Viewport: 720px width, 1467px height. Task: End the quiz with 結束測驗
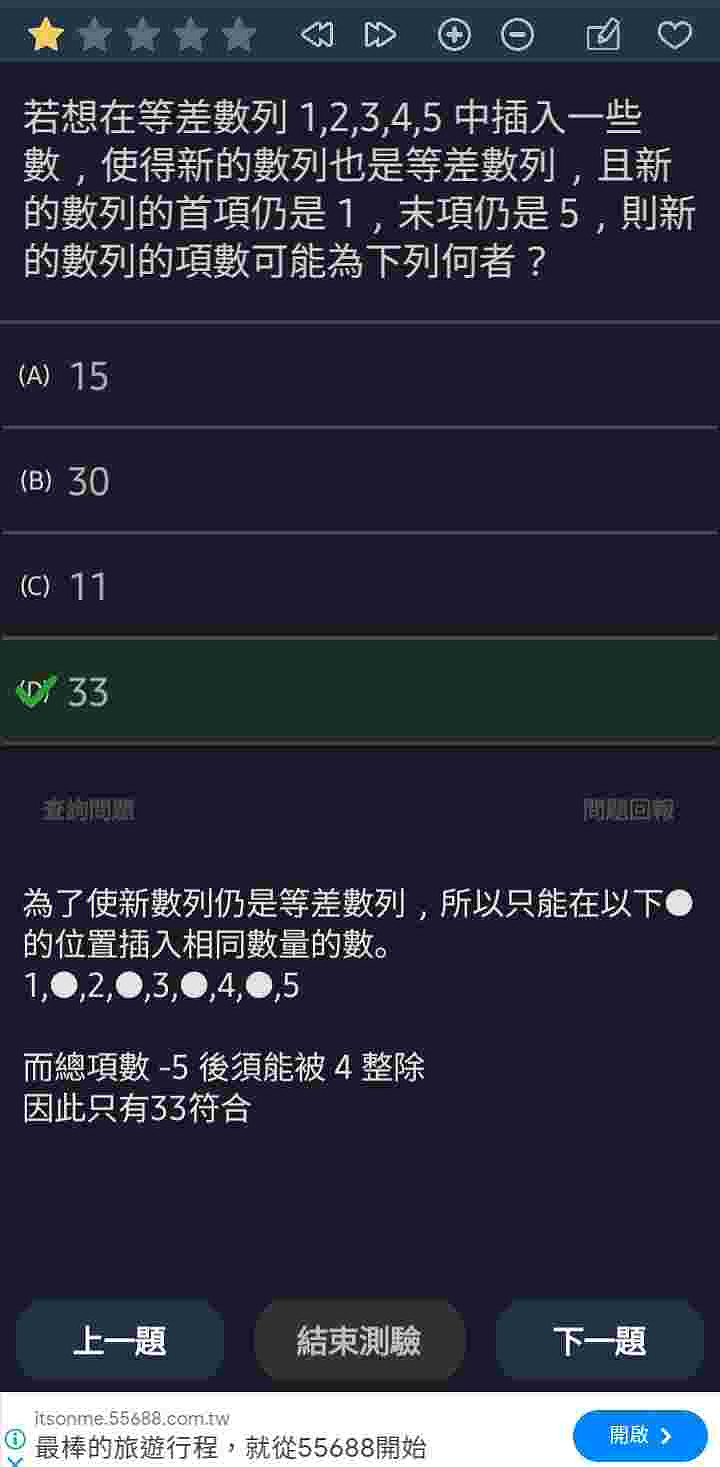click(360, 1341)
